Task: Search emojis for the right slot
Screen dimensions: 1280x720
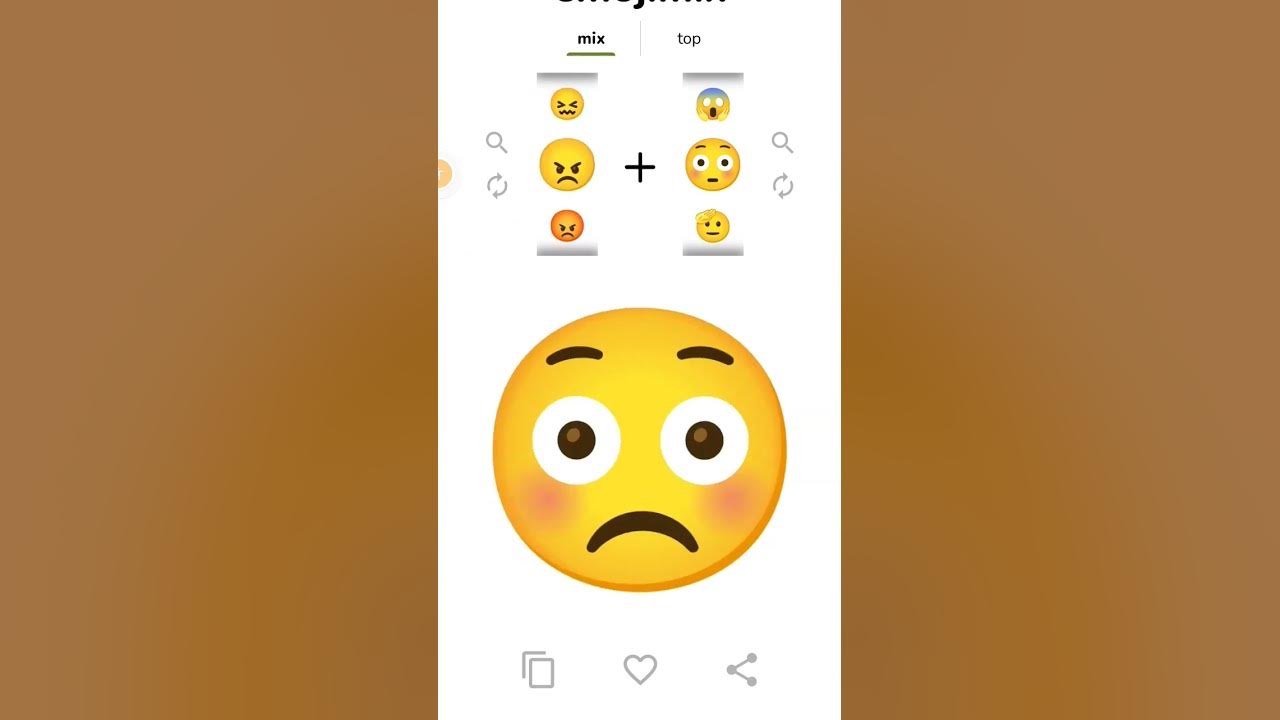Action: point(782,143)
